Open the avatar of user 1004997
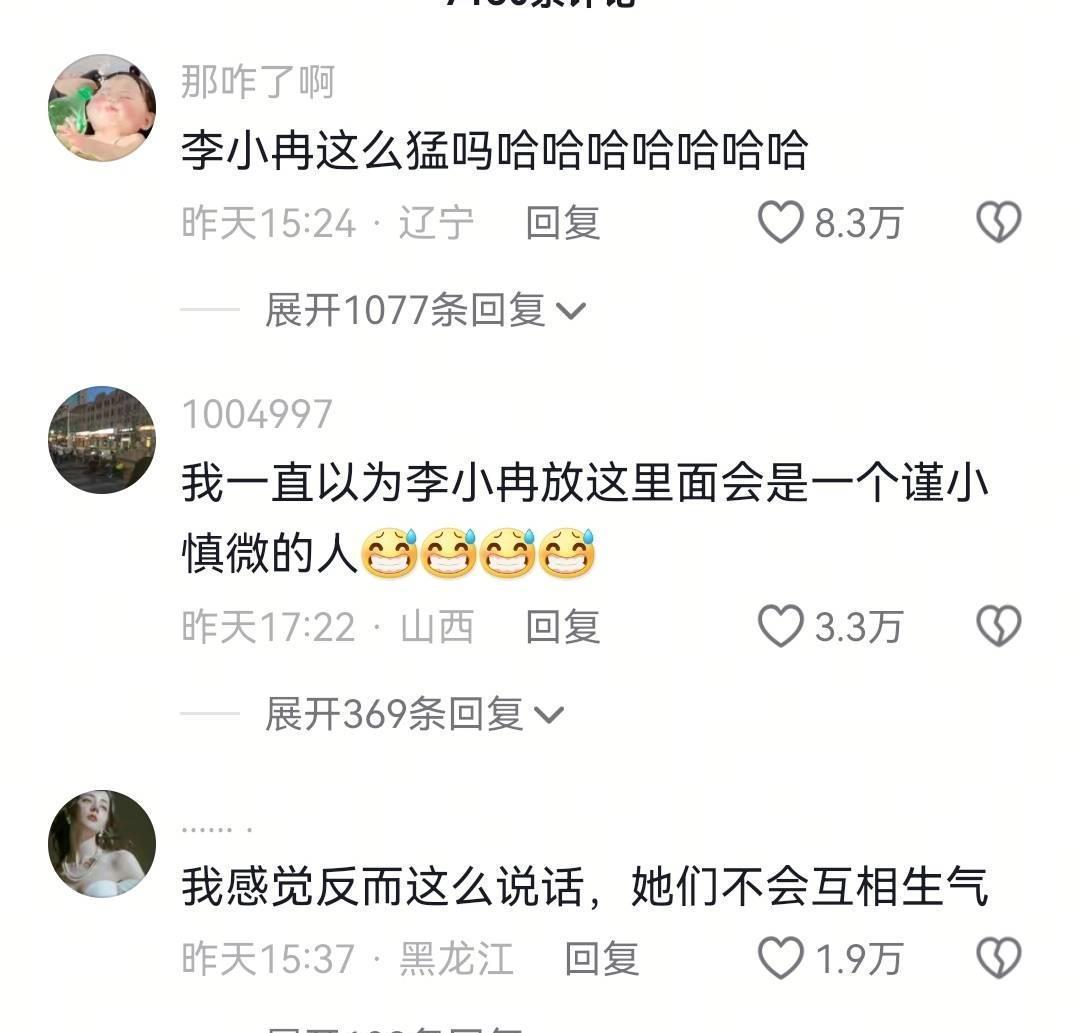Image resolution: width=1080 pixels, height=1033 pixels. (102, 440)
